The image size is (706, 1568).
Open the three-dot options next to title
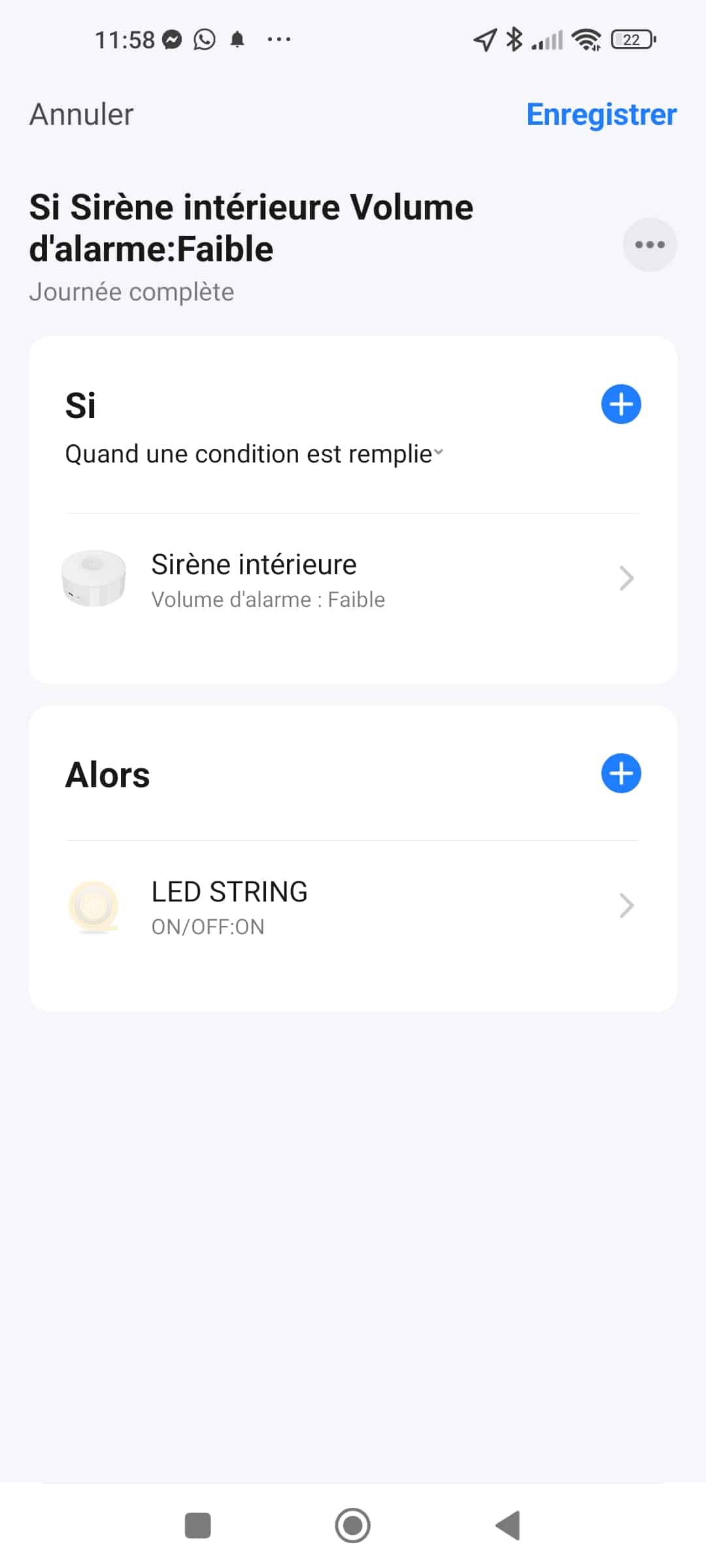pyautogui.click(x=650, y=244)
